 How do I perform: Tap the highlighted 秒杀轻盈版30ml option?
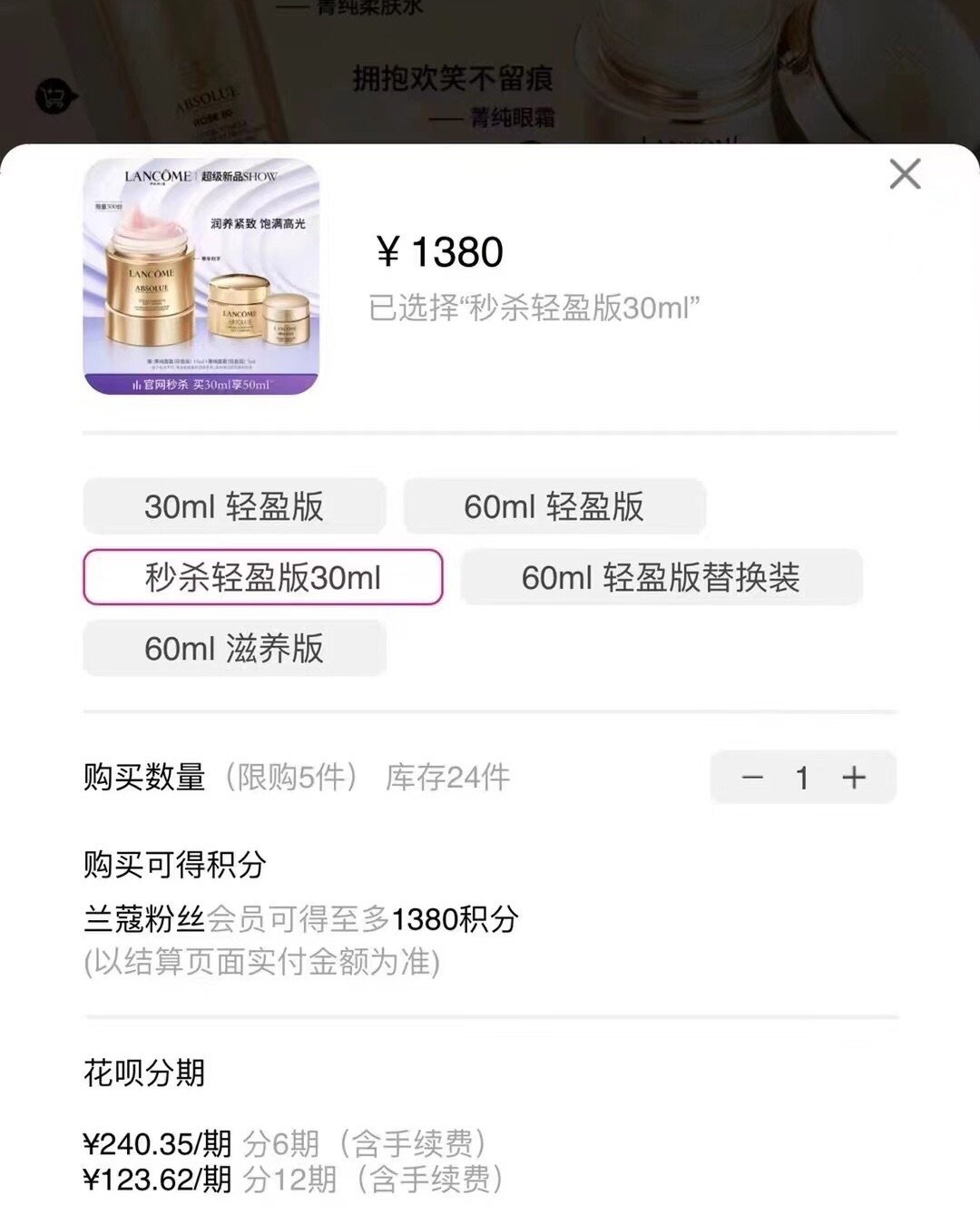point(263,575)
